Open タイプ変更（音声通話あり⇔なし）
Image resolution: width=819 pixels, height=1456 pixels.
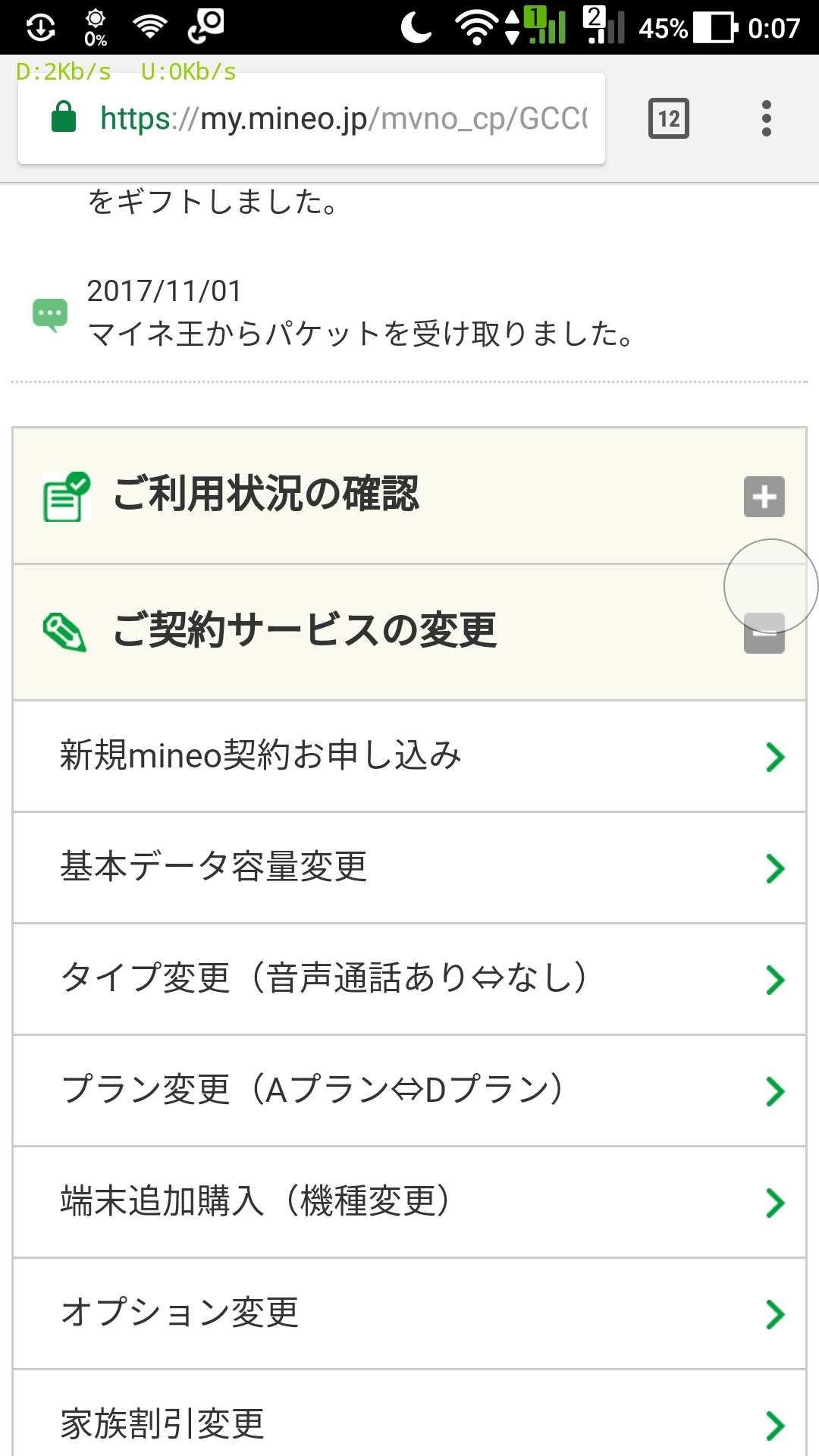pos(409,979)
